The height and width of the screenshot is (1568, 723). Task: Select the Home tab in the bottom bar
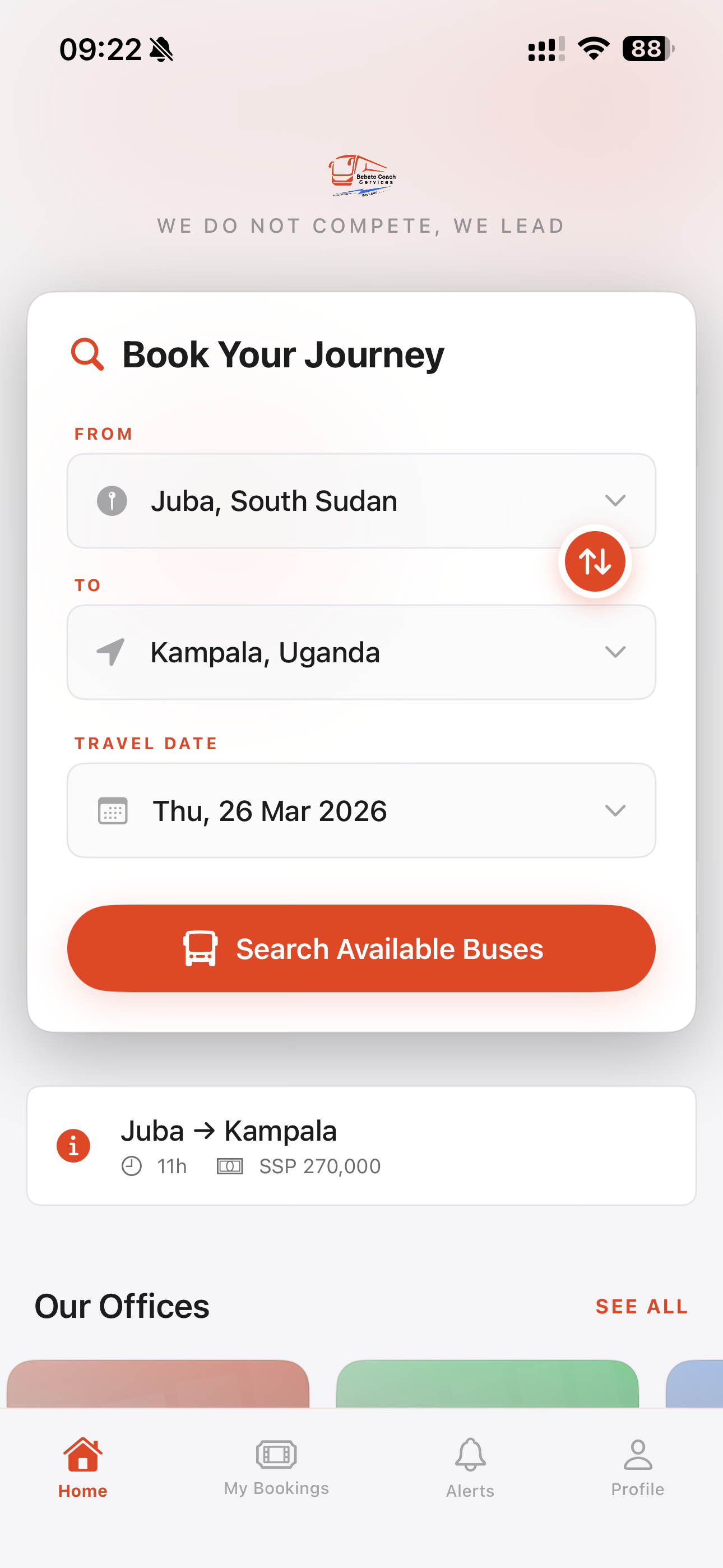(x=82, y=1473)
